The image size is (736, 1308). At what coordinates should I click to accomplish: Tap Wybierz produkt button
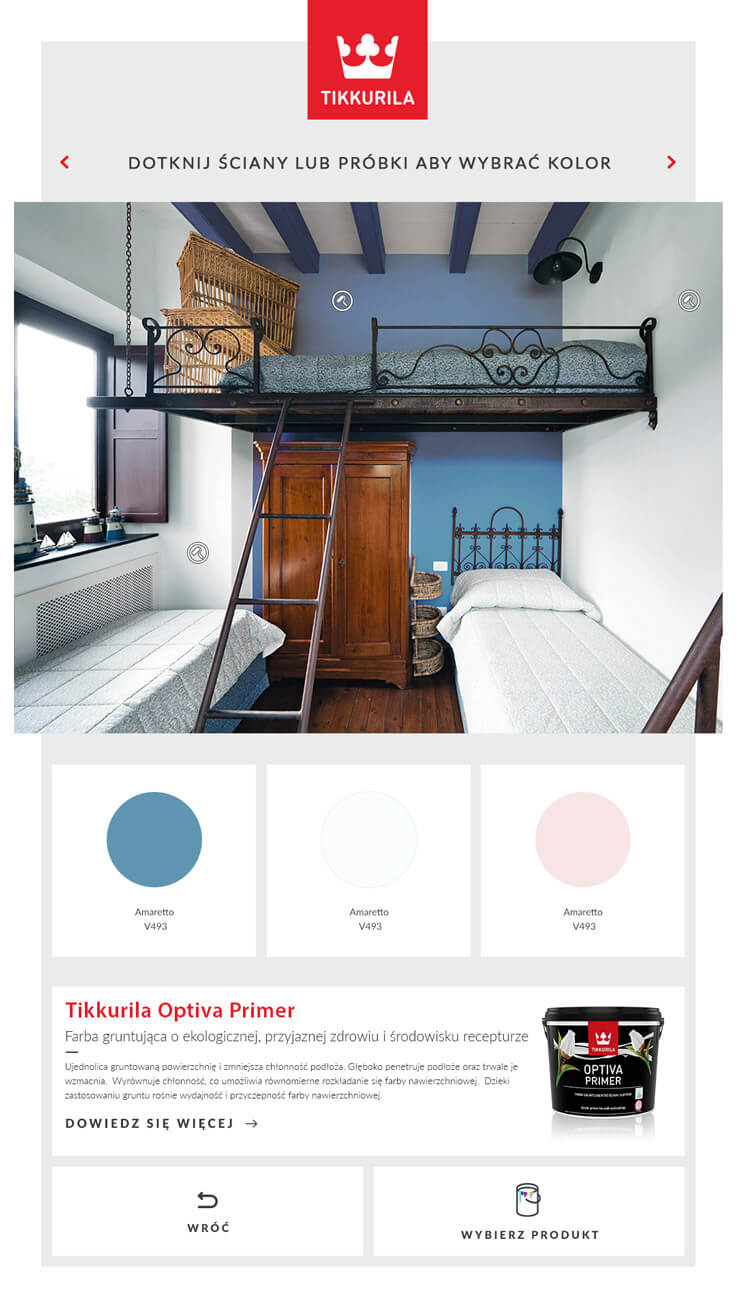pos(529,1210)
